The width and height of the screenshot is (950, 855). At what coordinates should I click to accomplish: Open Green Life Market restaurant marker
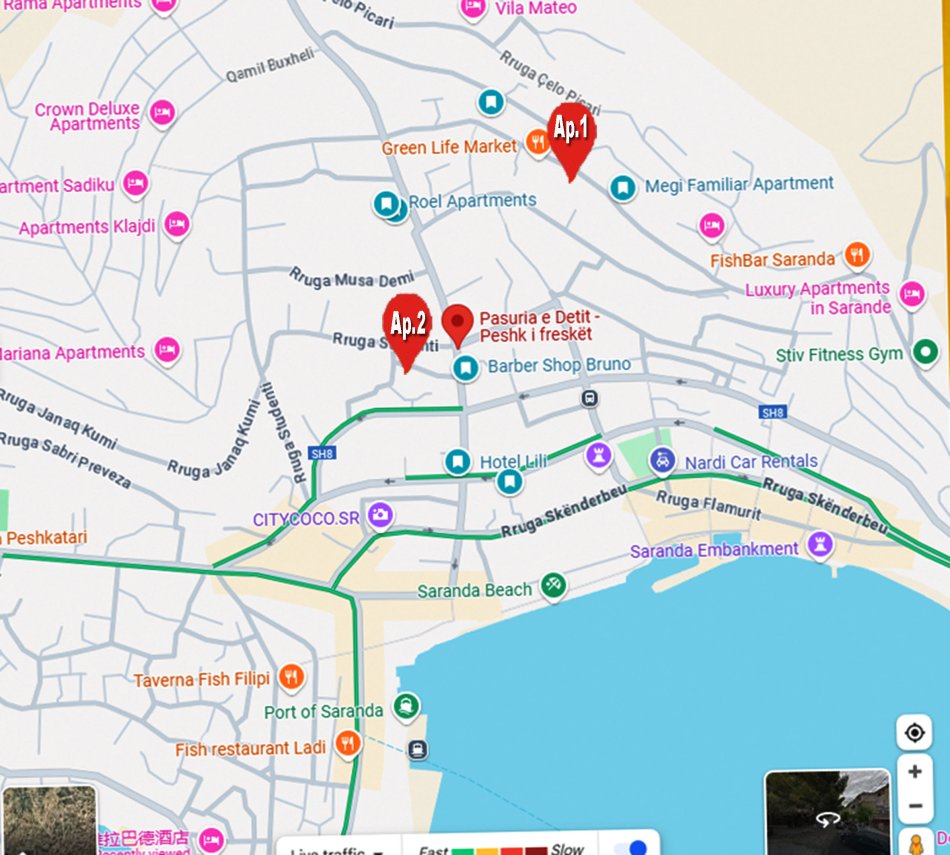click(538, 144)
